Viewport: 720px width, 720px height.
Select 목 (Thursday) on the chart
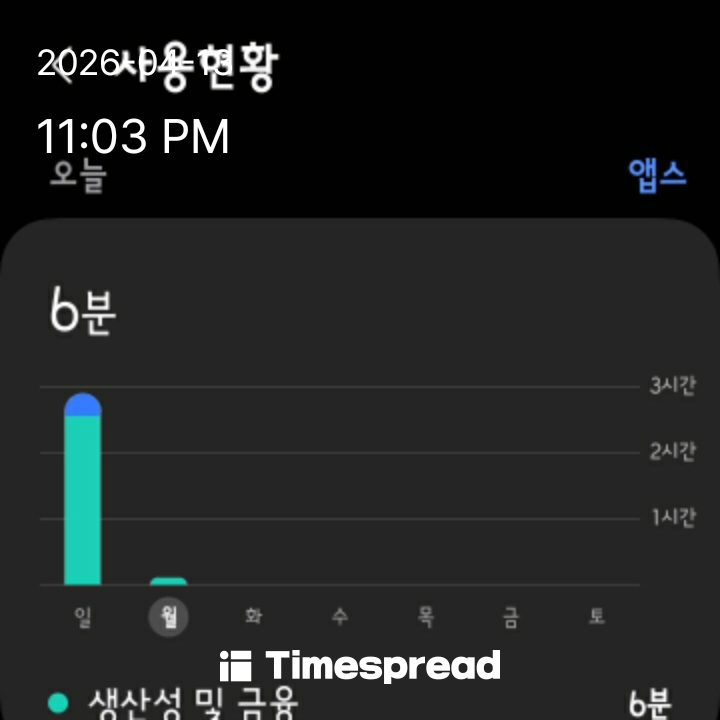click(x=426, y=616)
